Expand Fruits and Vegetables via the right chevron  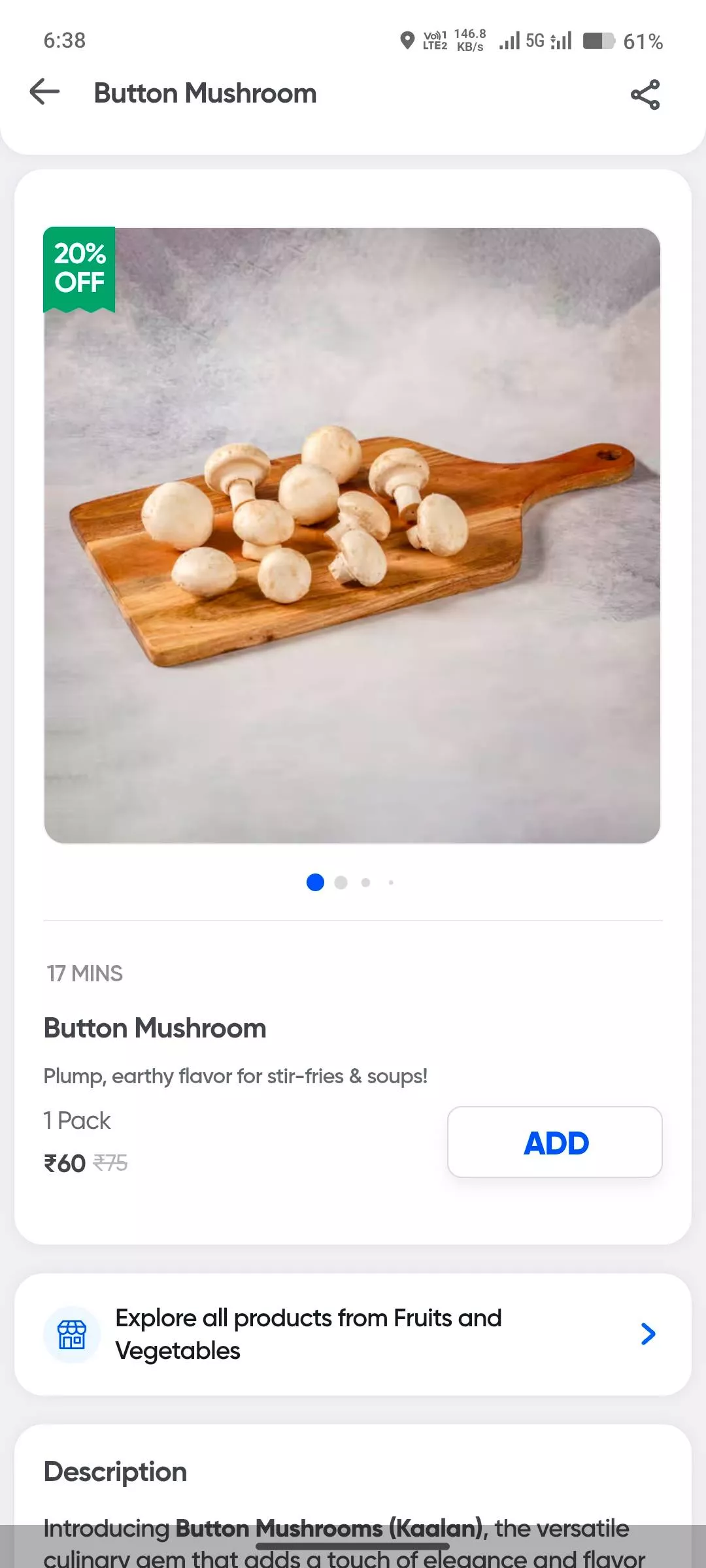point(647,1334)
